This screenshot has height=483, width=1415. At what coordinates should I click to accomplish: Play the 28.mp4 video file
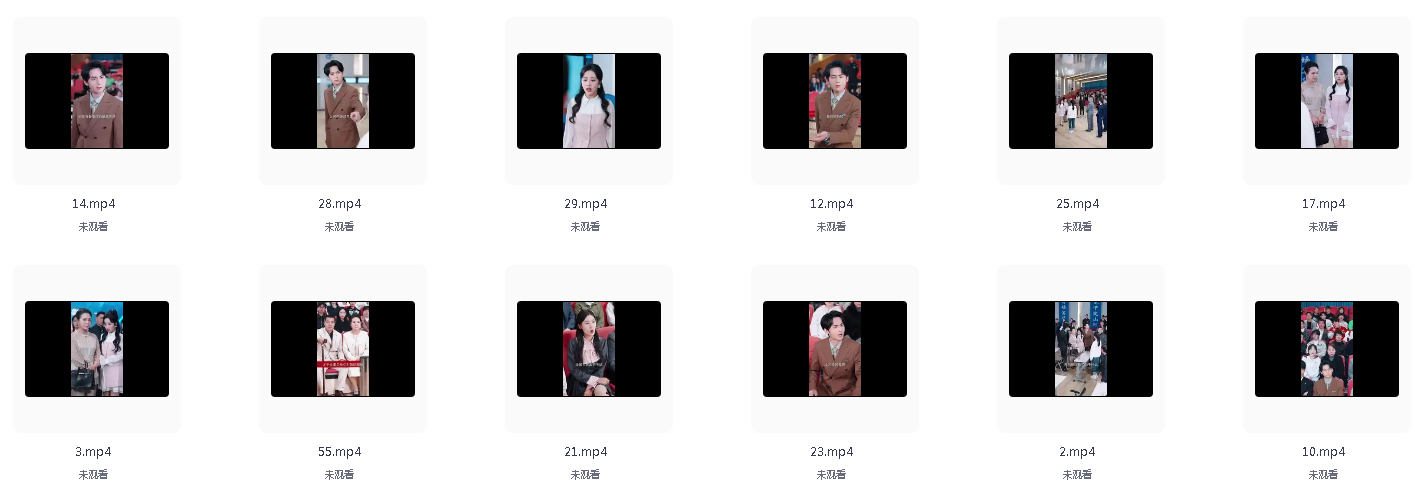[343, 101]
